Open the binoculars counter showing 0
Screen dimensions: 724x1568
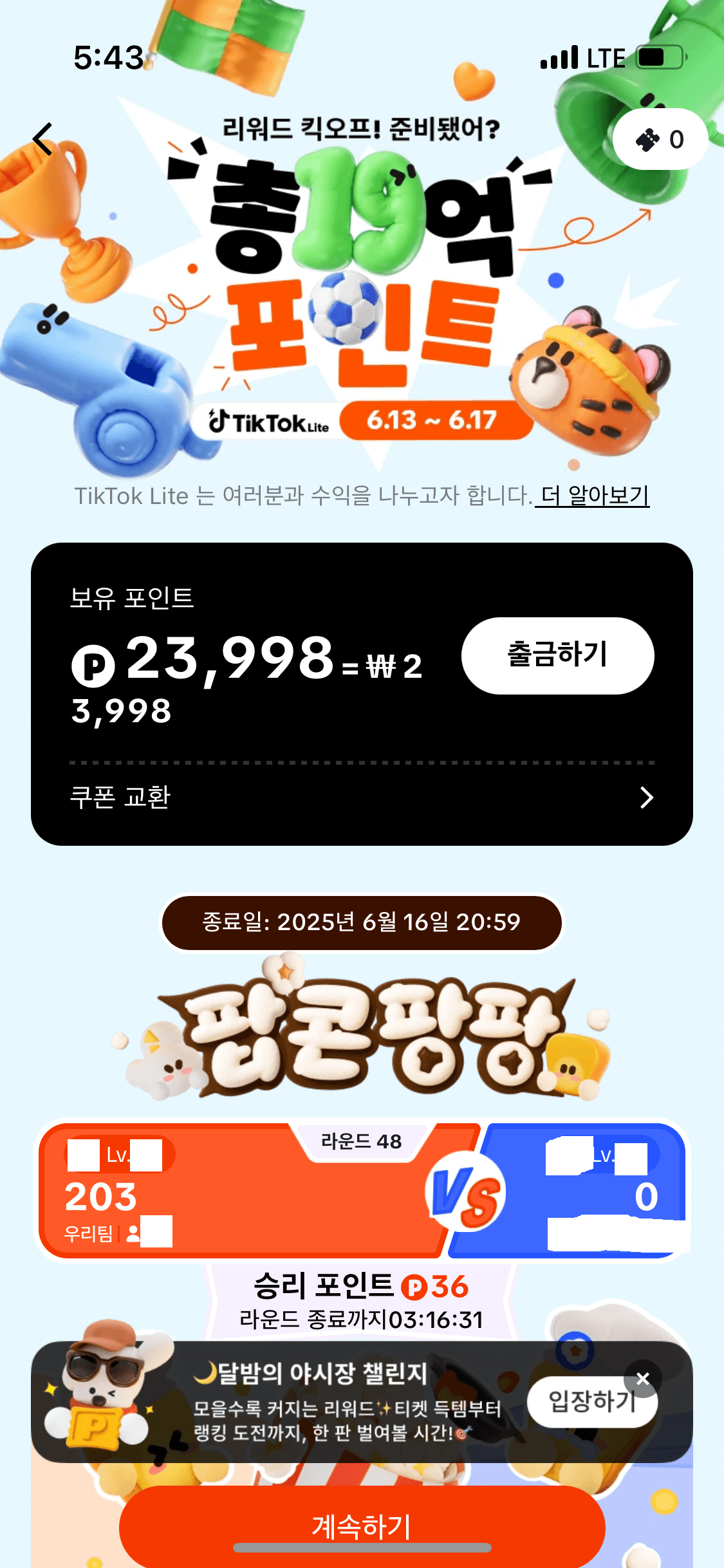click(660, 138)
